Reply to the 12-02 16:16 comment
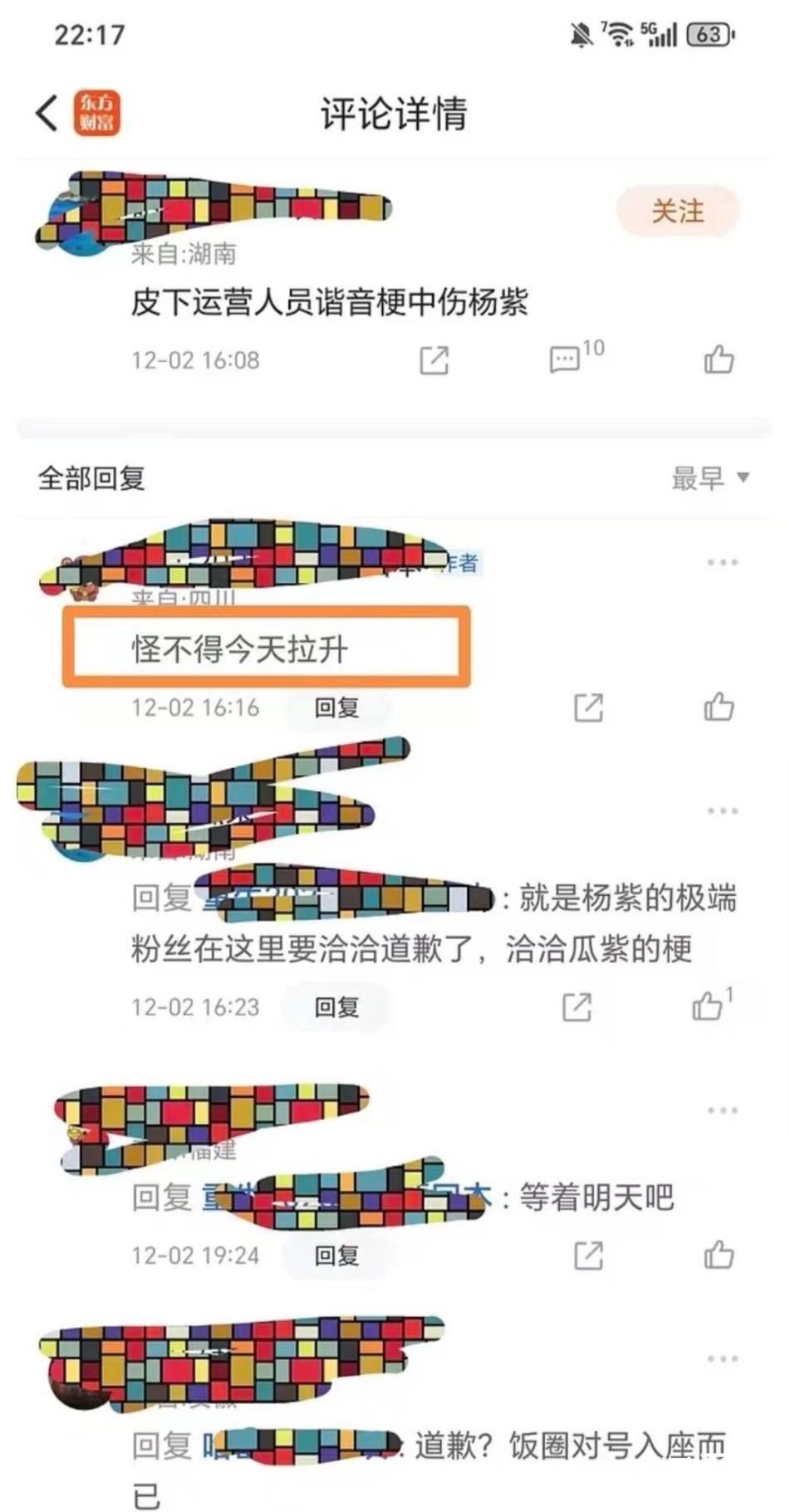This screenshot has height=1512, width=790. [336, 708]
